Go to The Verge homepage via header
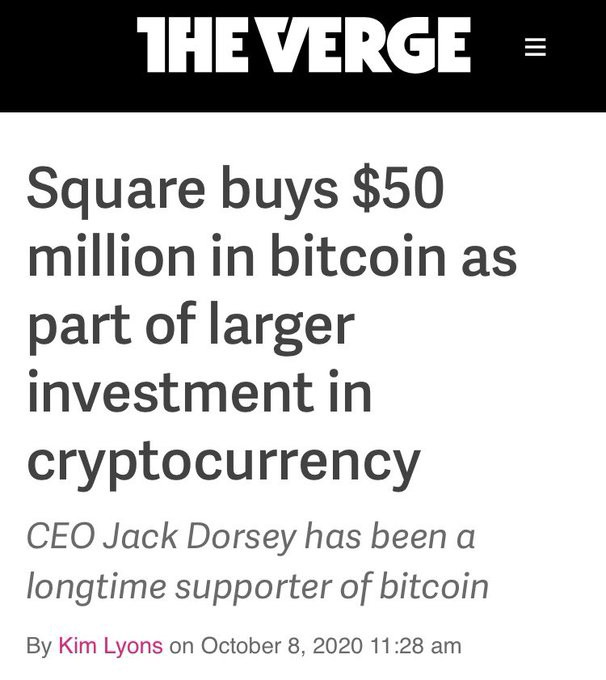The width and height of the screenshot is (606, 680). coord(303,45)
